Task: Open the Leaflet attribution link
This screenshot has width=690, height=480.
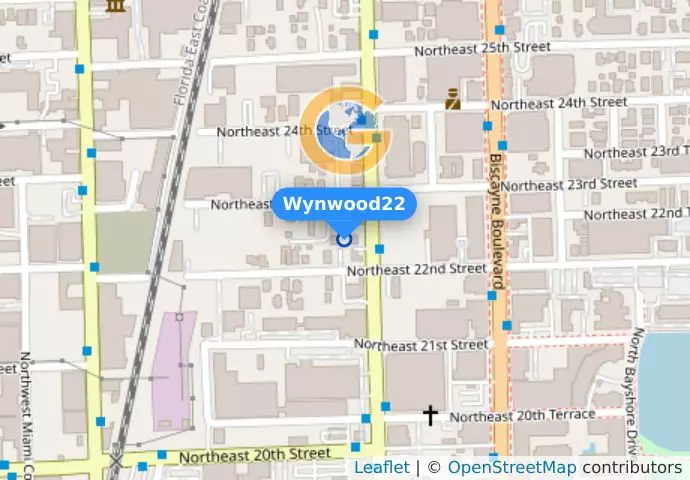Action: point(381,467)
